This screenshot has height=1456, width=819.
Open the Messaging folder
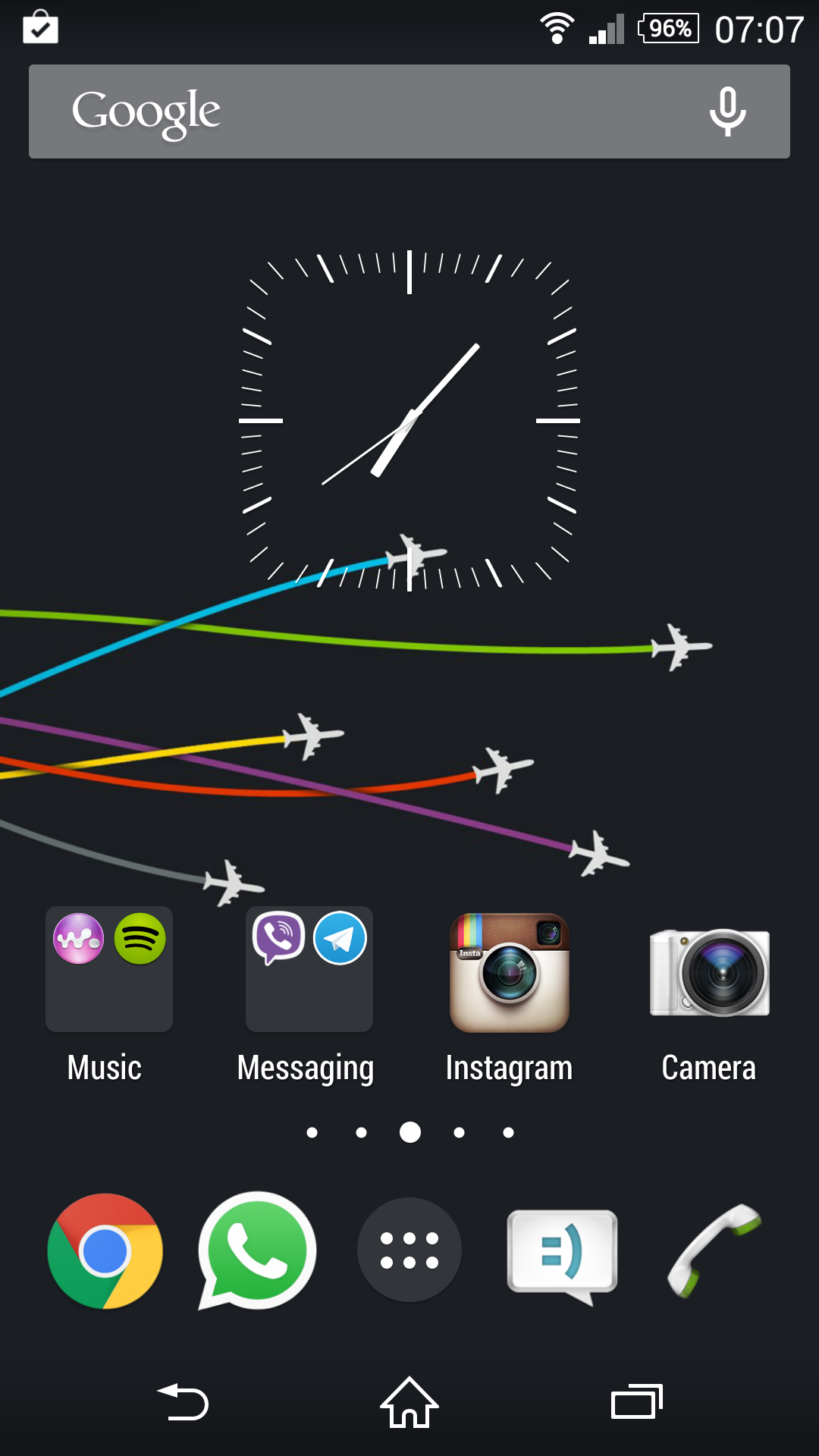point(309,969)
